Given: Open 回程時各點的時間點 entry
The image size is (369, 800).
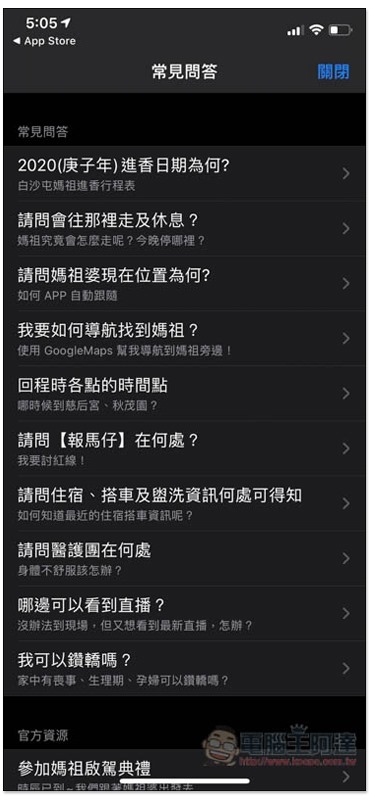Looking at the screenshot, I should click(184, 393).
